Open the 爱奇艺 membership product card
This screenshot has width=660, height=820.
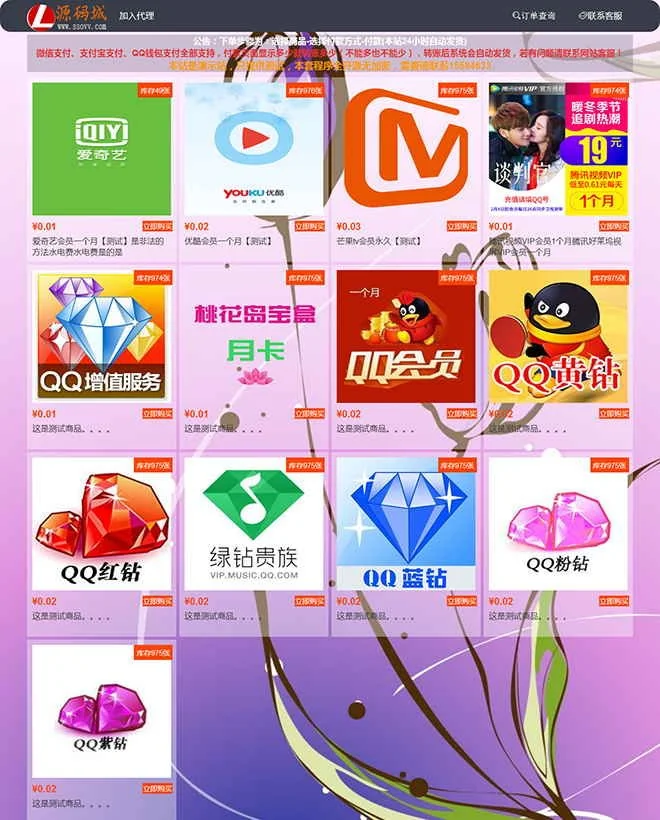point(102,149)
